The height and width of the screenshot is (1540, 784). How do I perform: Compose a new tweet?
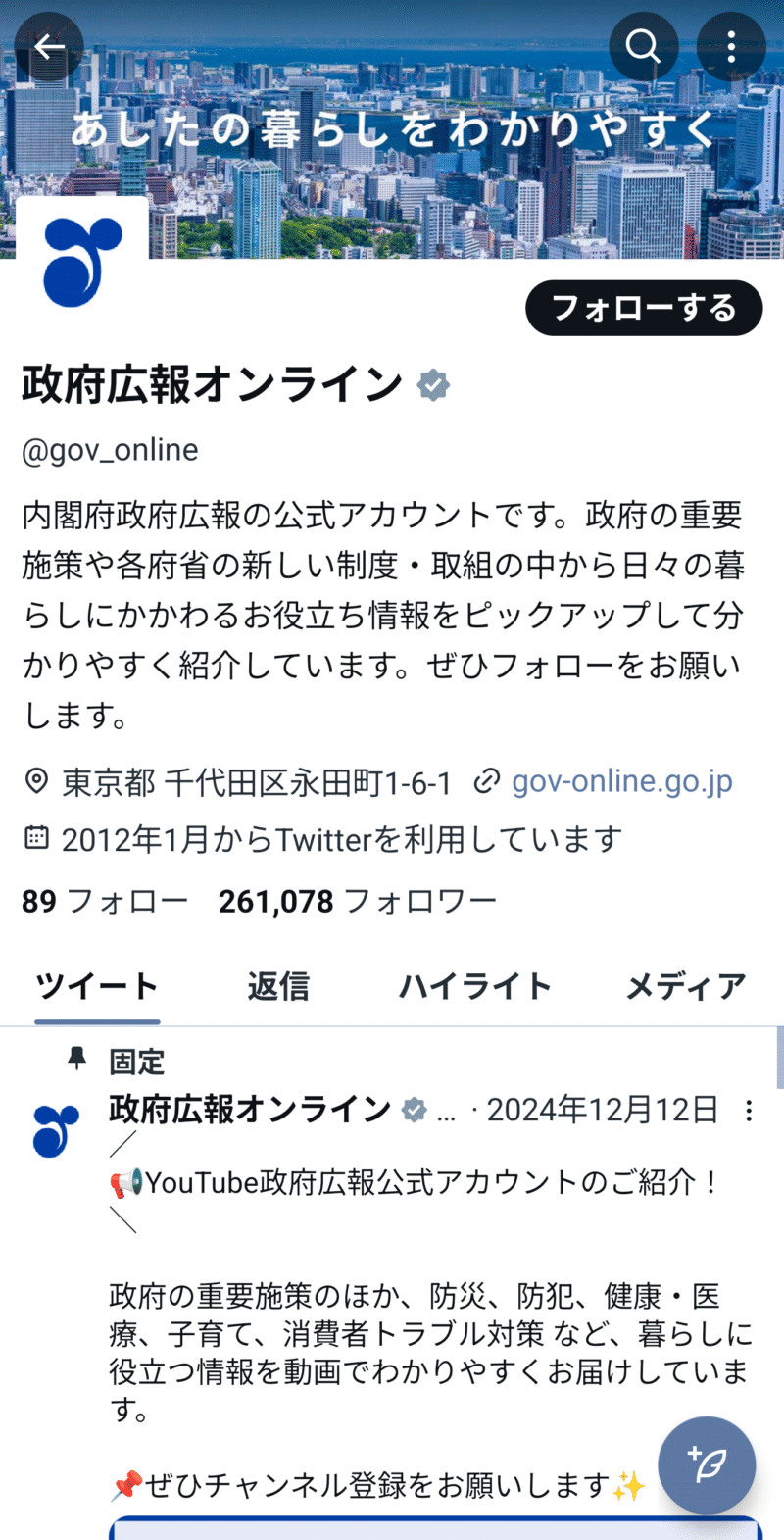707,1465
